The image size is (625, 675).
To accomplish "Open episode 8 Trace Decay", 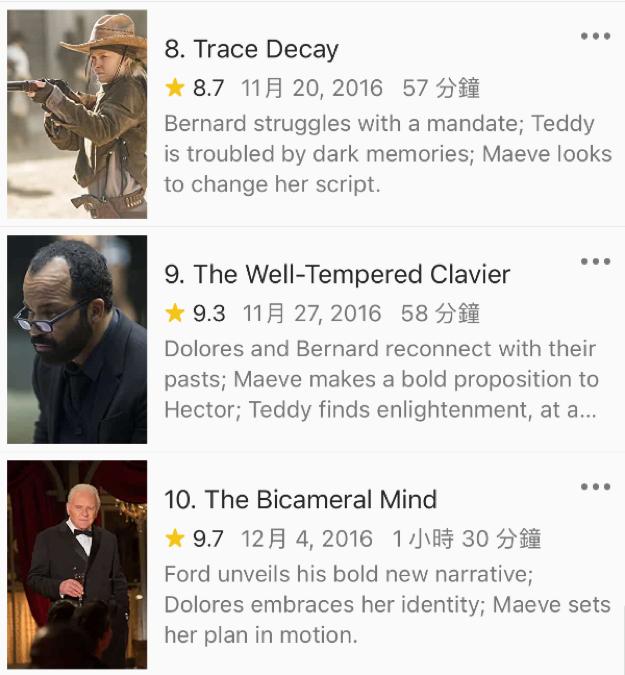I will (252, 49).
